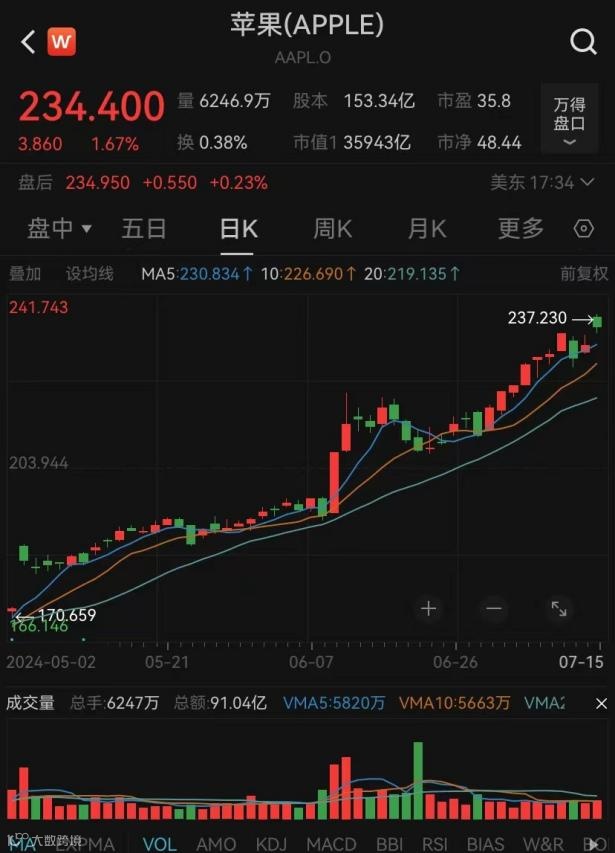
Task: Switch to the 五日 chart tab
Action: [x=143, y=229]
